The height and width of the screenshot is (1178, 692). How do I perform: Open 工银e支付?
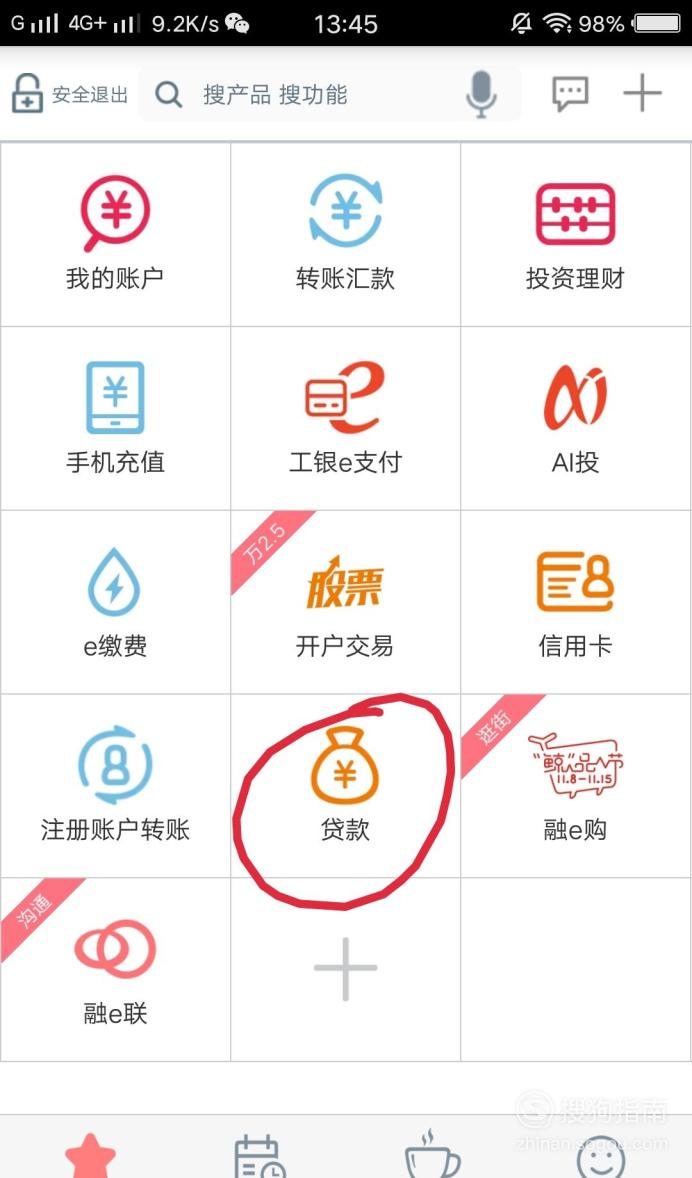[346, 418]
